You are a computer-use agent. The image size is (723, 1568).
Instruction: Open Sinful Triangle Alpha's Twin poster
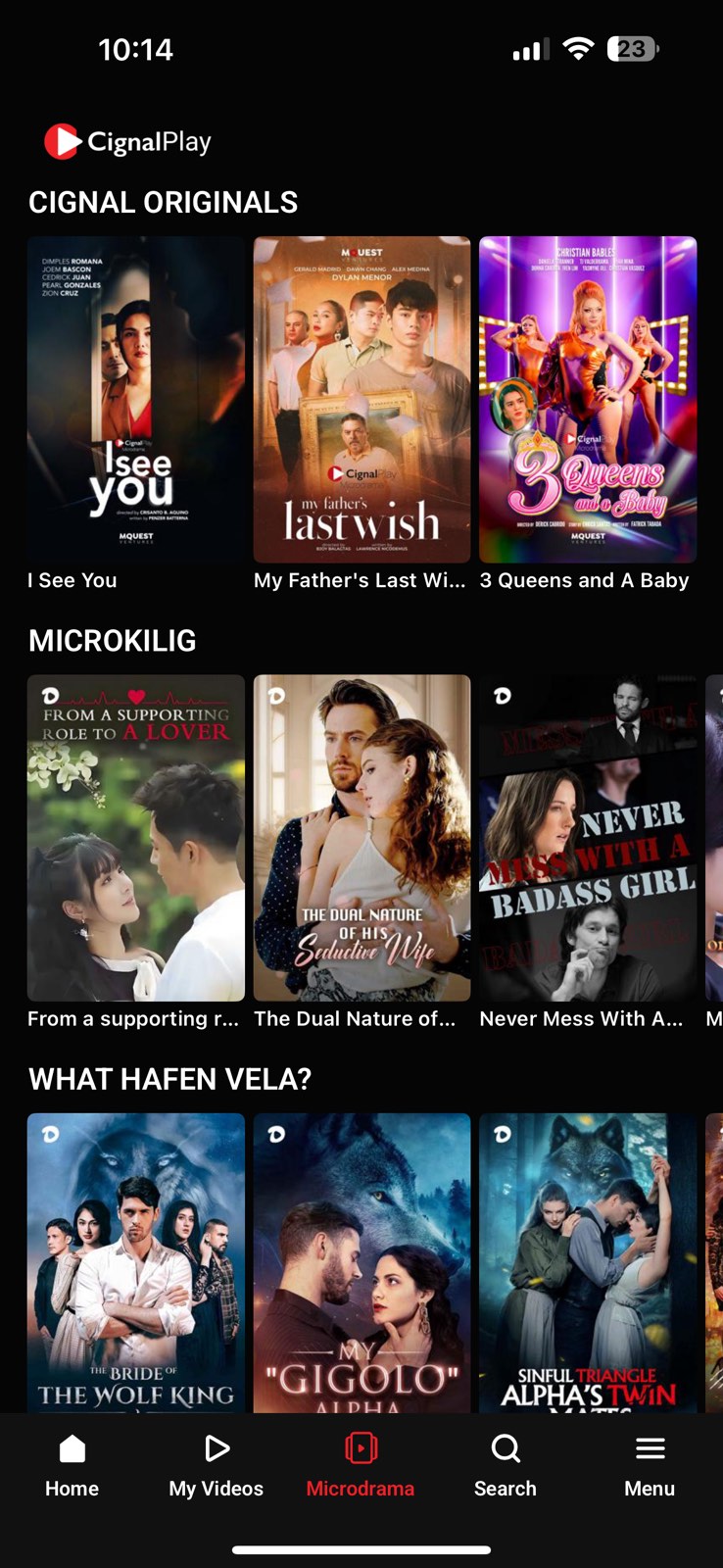[588, 1262]
